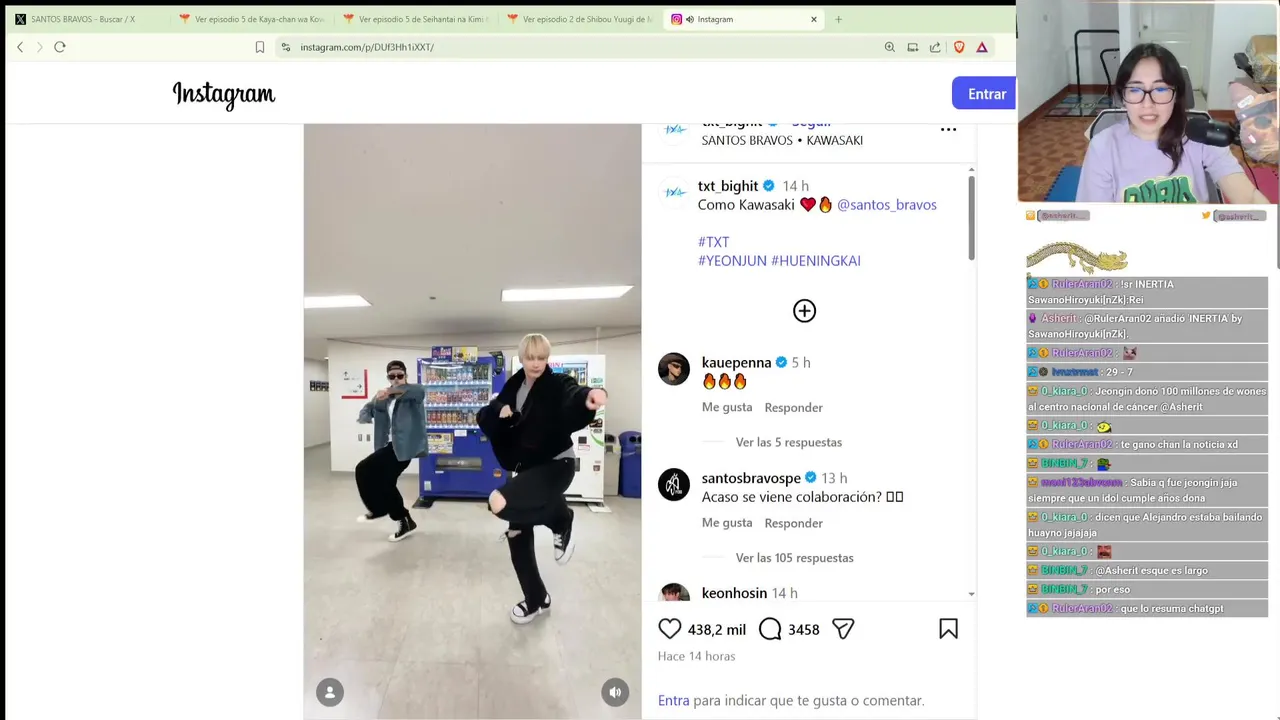Show tagged people on the video
The height and width of the screenshot is (720, 1280).
tap(330, 692)
